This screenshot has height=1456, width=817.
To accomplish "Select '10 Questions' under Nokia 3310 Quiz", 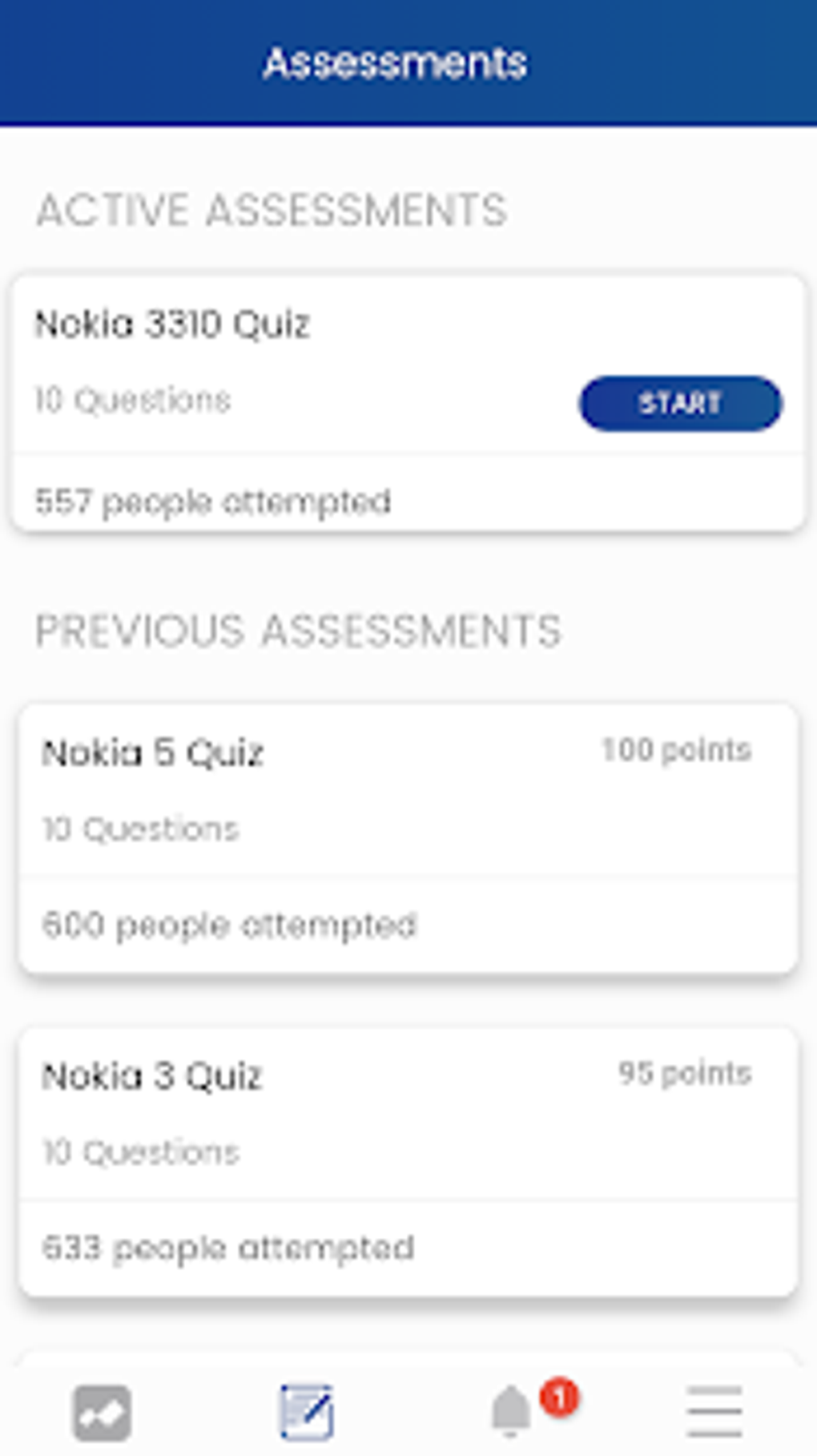I will click(132, 399).
